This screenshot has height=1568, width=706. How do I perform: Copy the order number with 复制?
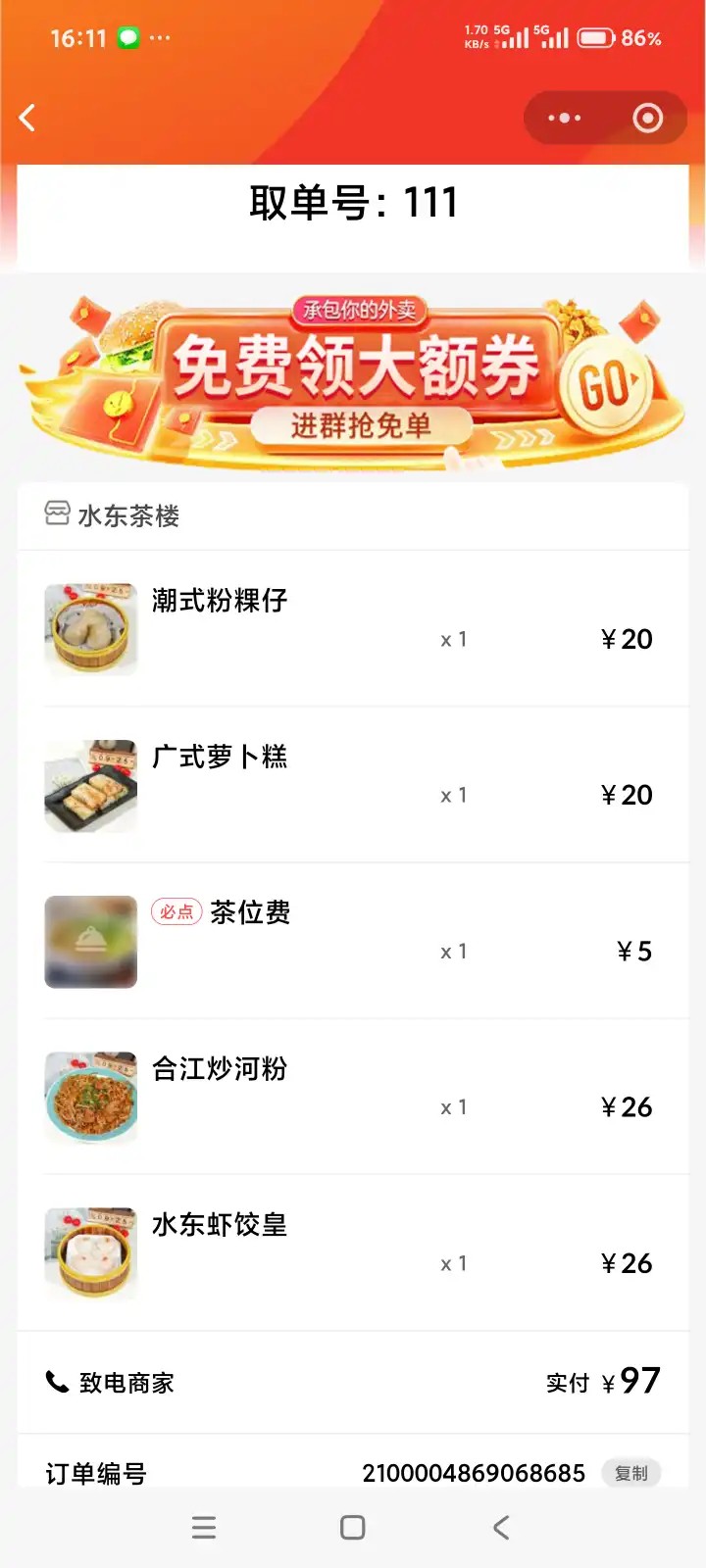tap(631, 1473)
